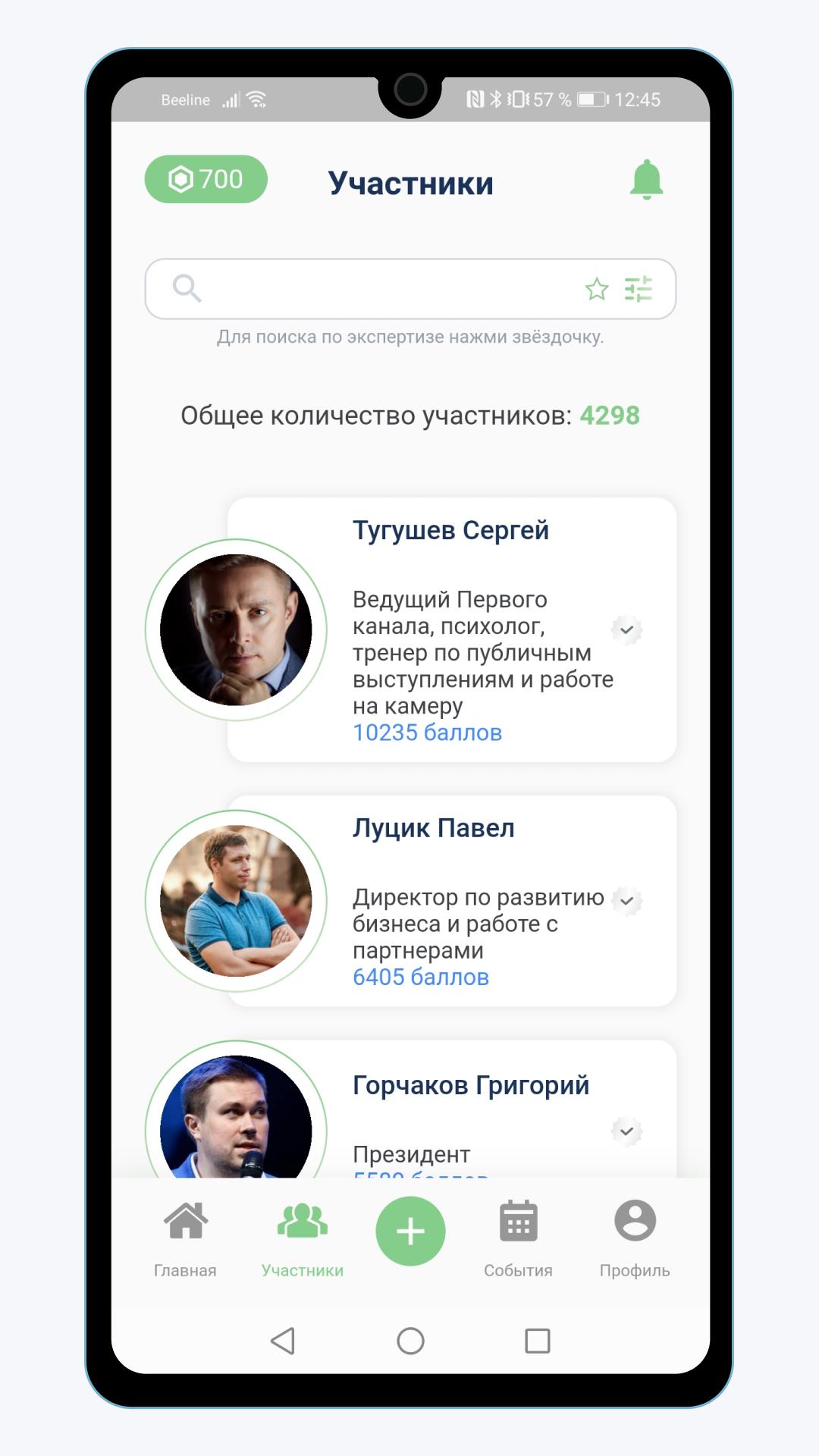Go to the Профиль tab
The width and height of the screenshot is (819, 1456).
click(x=635, y=1239)
